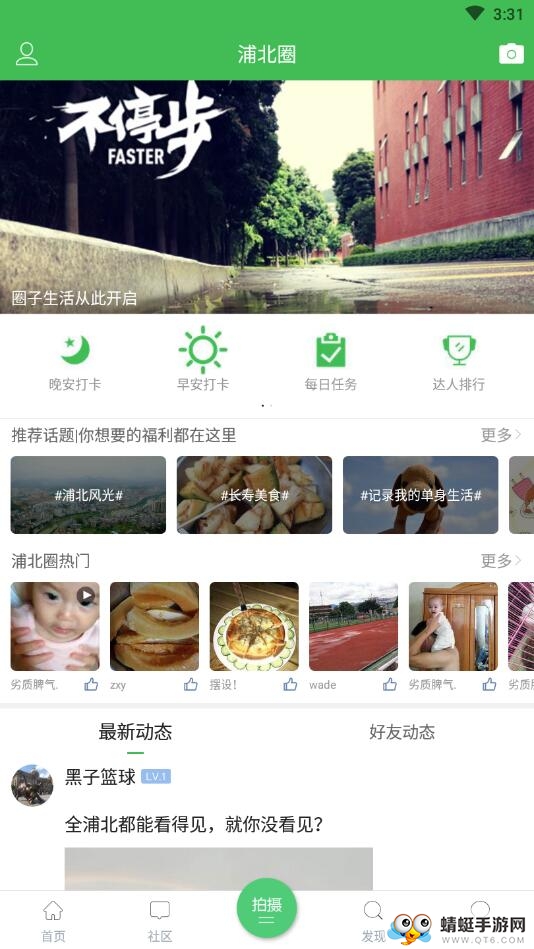Open 晚安打卡 check-in
The height and width of the screenshot is (949, 534).
75,361
